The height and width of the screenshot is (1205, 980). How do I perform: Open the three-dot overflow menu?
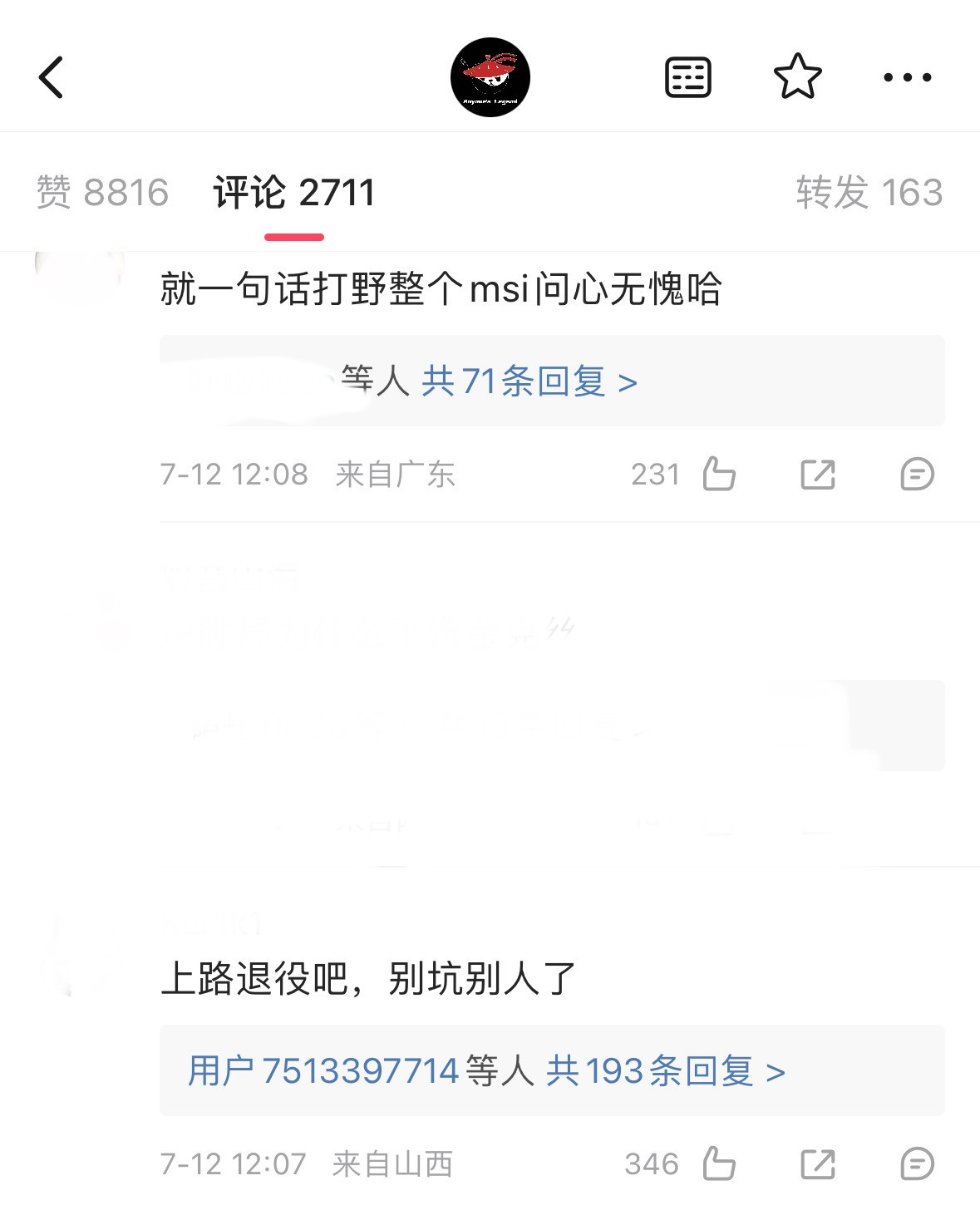pos(907,77)
